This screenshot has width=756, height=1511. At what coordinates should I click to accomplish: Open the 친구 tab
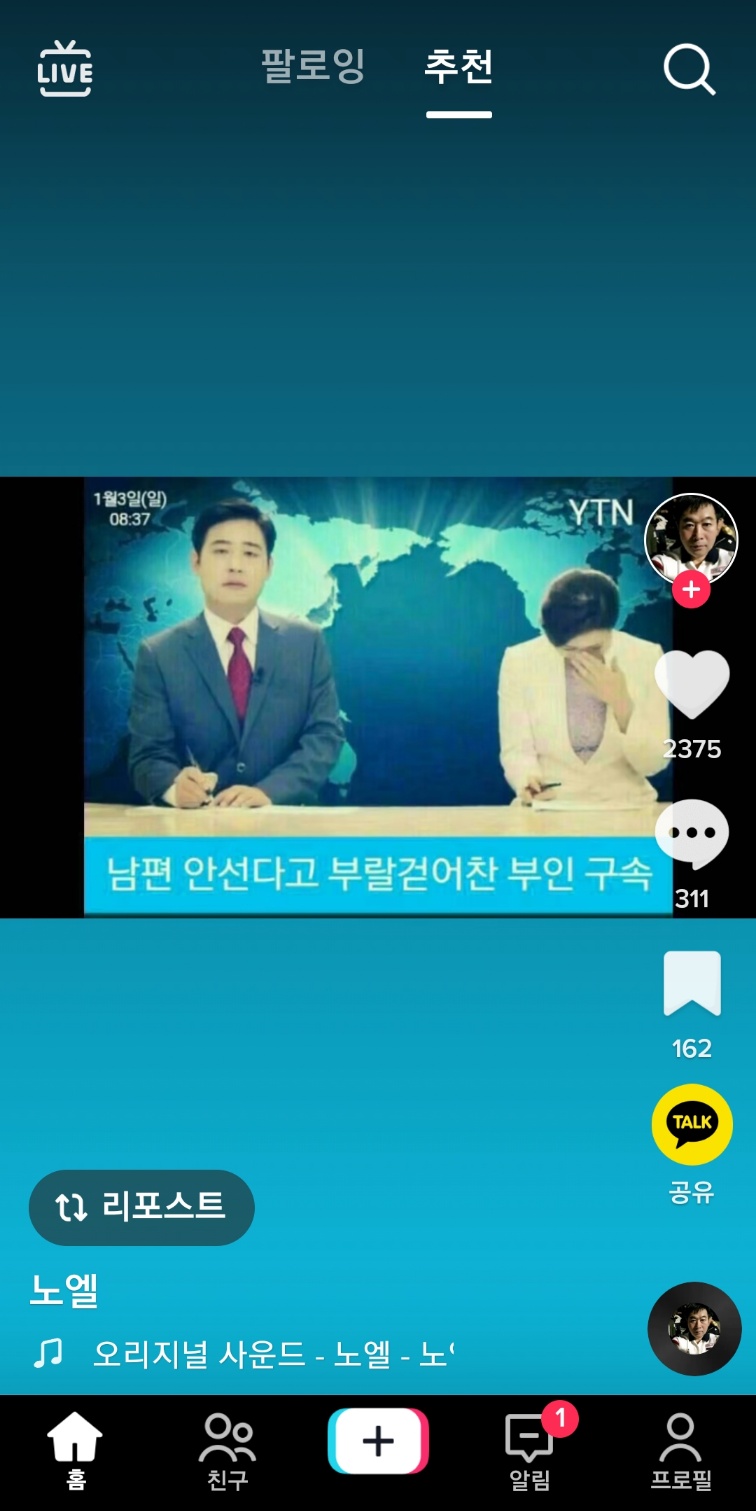(x=227, y=1450)
